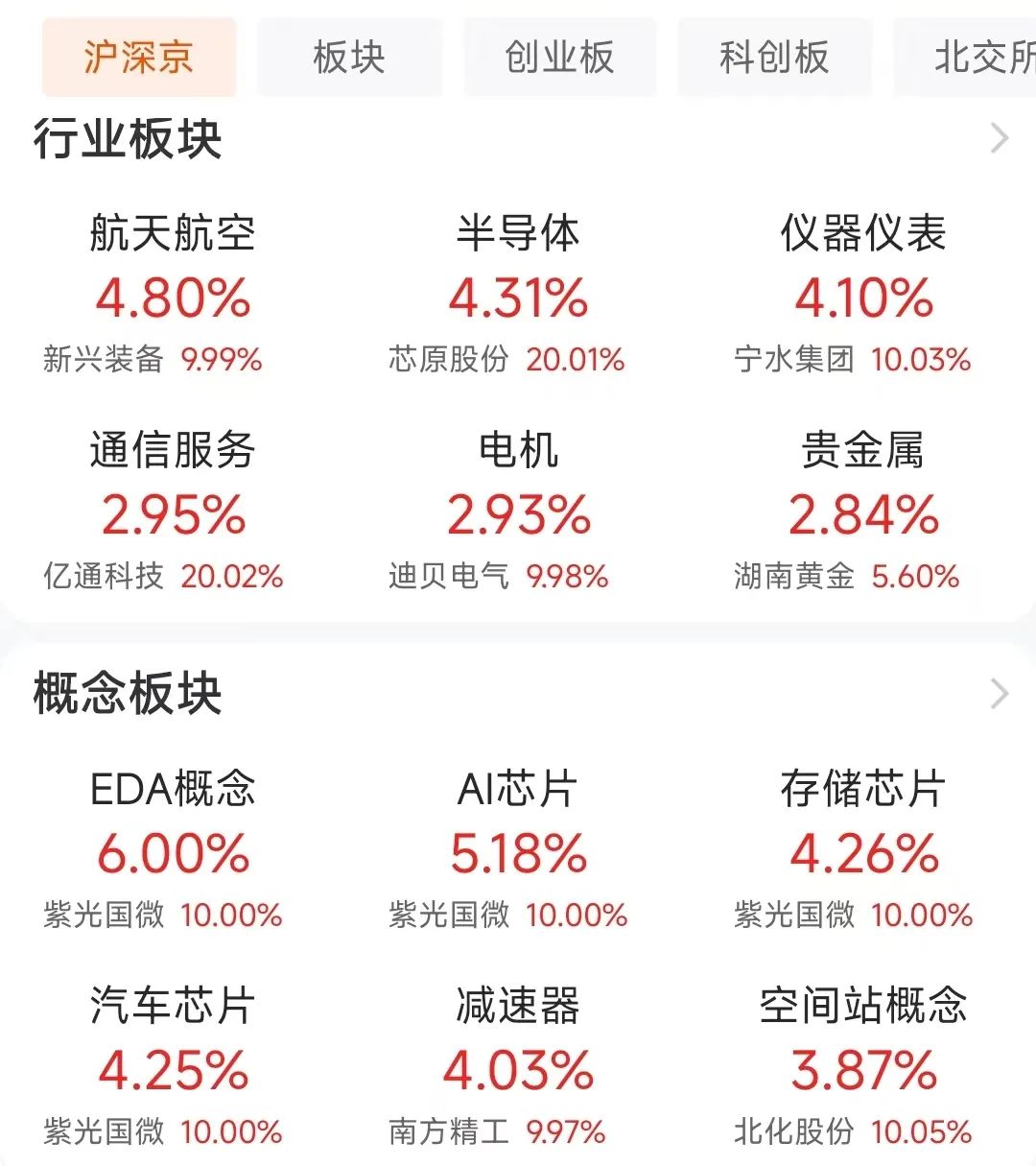Image resolution: width=1036 pixels, height=1166 pixels.
Task: Select the 板块 tab
Action: click(349, 58)
